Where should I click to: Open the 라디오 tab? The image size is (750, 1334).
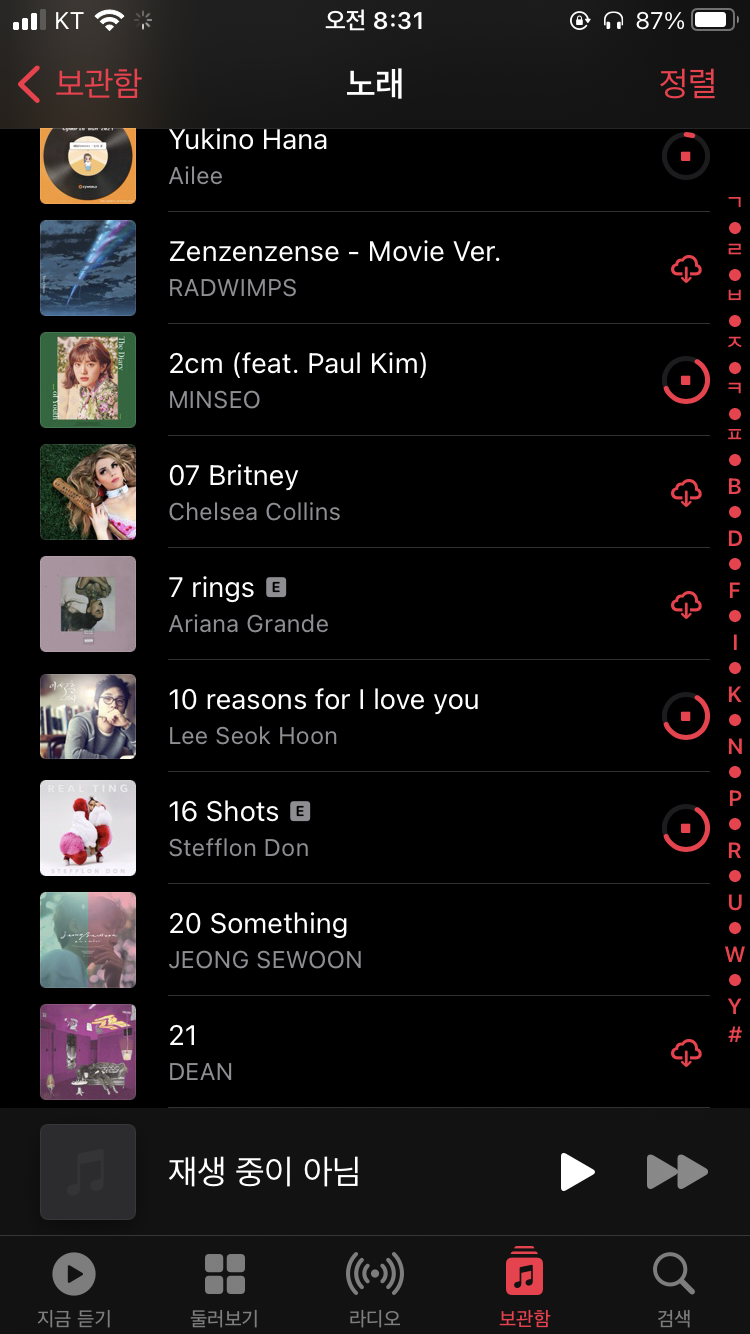(x=374, y=1288)
